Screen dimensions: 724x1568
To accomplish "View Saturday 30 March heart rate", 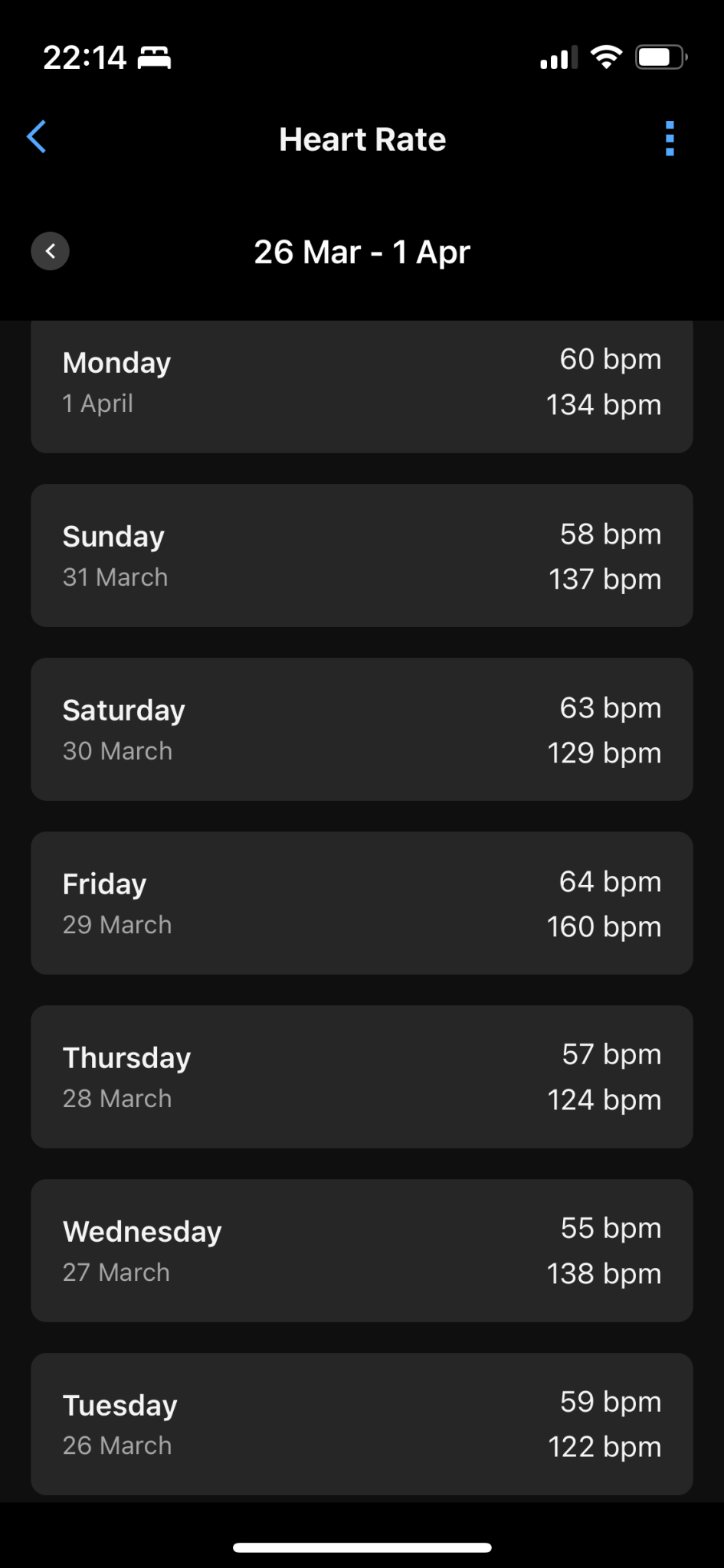I will point(362,730).
